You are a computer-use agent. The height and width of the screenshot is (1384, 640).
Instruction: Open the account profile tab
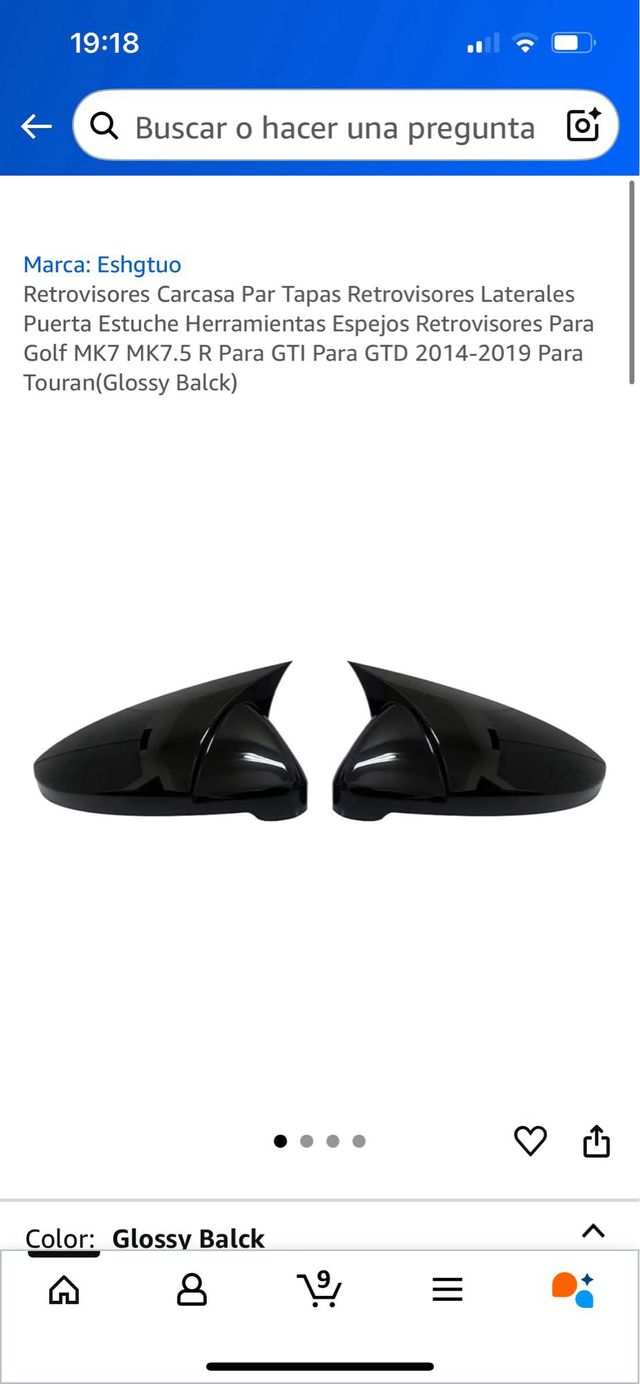pos(191,1290)
